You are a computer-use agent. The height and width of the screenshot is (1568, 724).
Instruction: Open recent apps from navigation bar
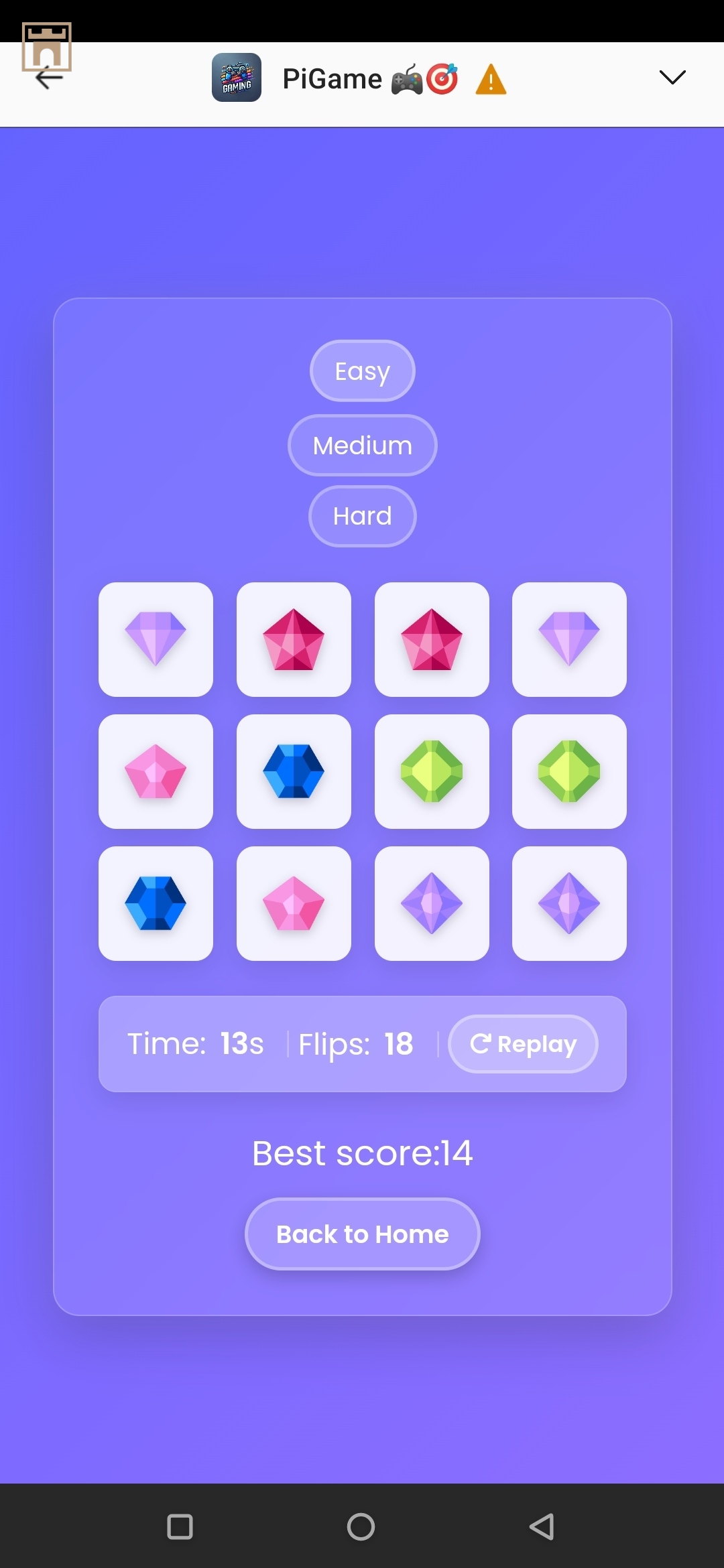pos(180,1526)
